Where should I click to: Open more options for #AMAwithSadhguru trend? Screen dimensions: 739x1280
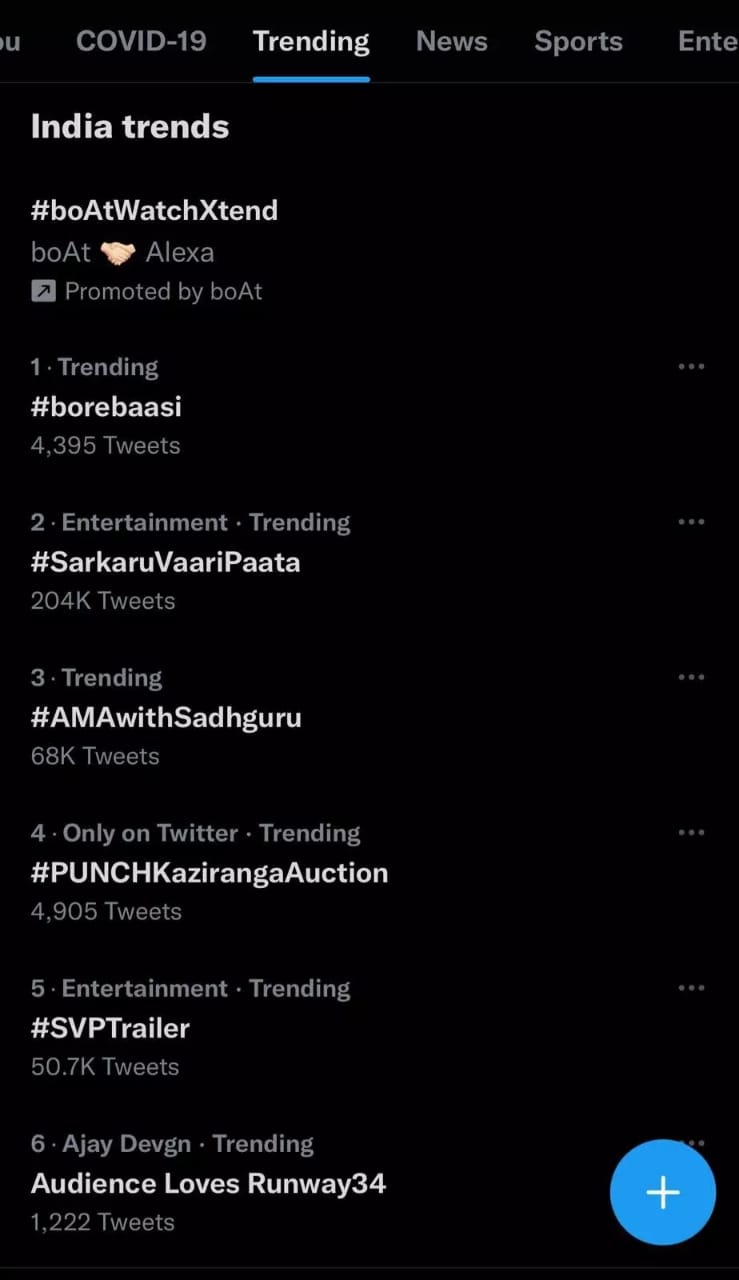[x=691, y=677]
